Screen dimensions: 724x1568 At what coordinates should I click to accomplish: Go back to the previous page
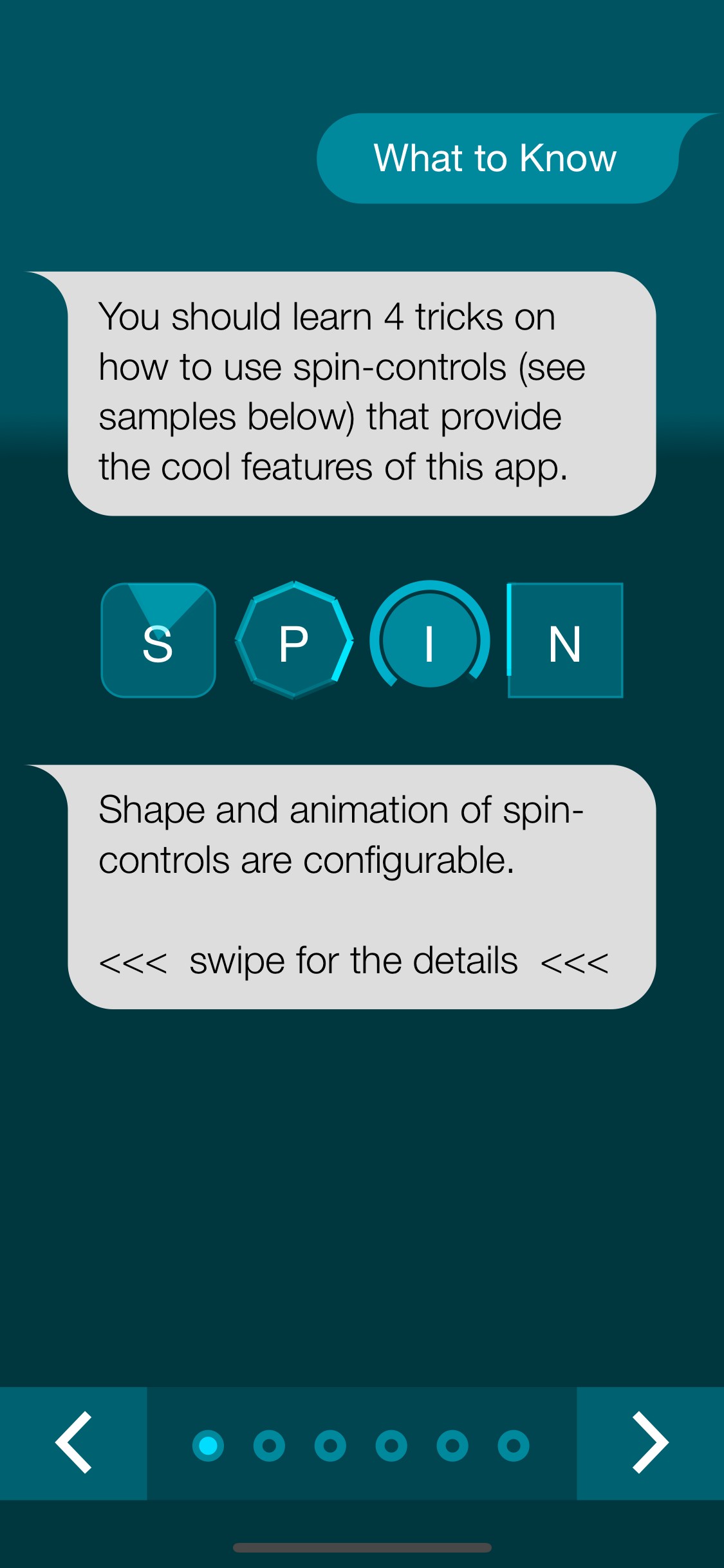(73, 1443)
